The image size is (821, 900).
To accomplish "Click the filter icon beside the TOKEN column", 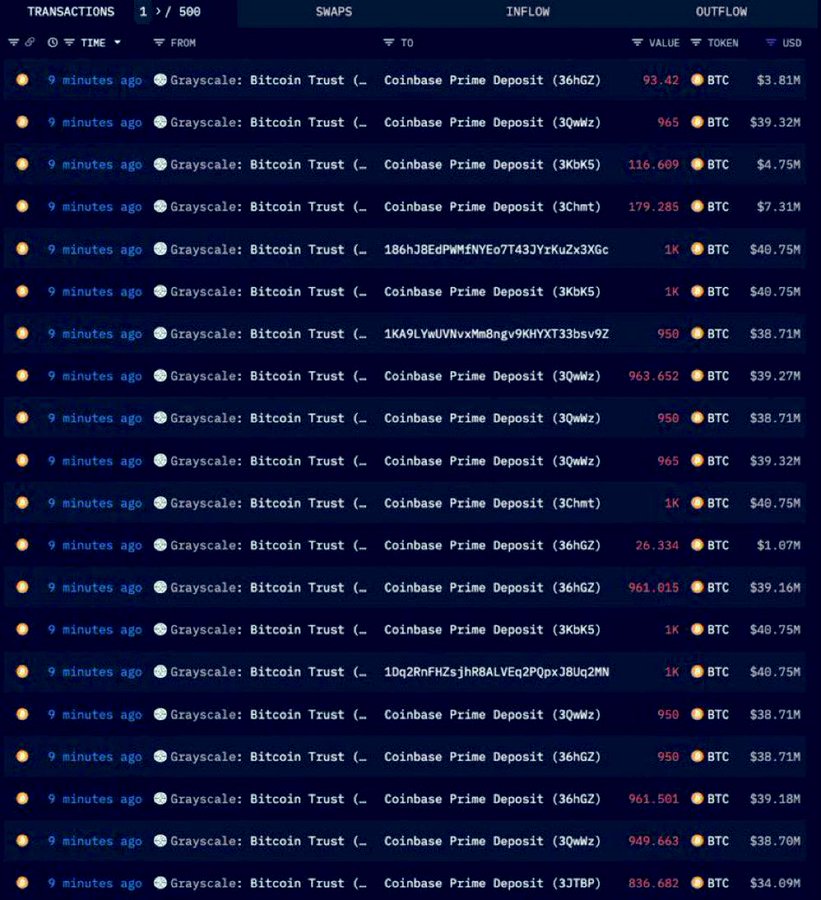I will tap(696, 43).
